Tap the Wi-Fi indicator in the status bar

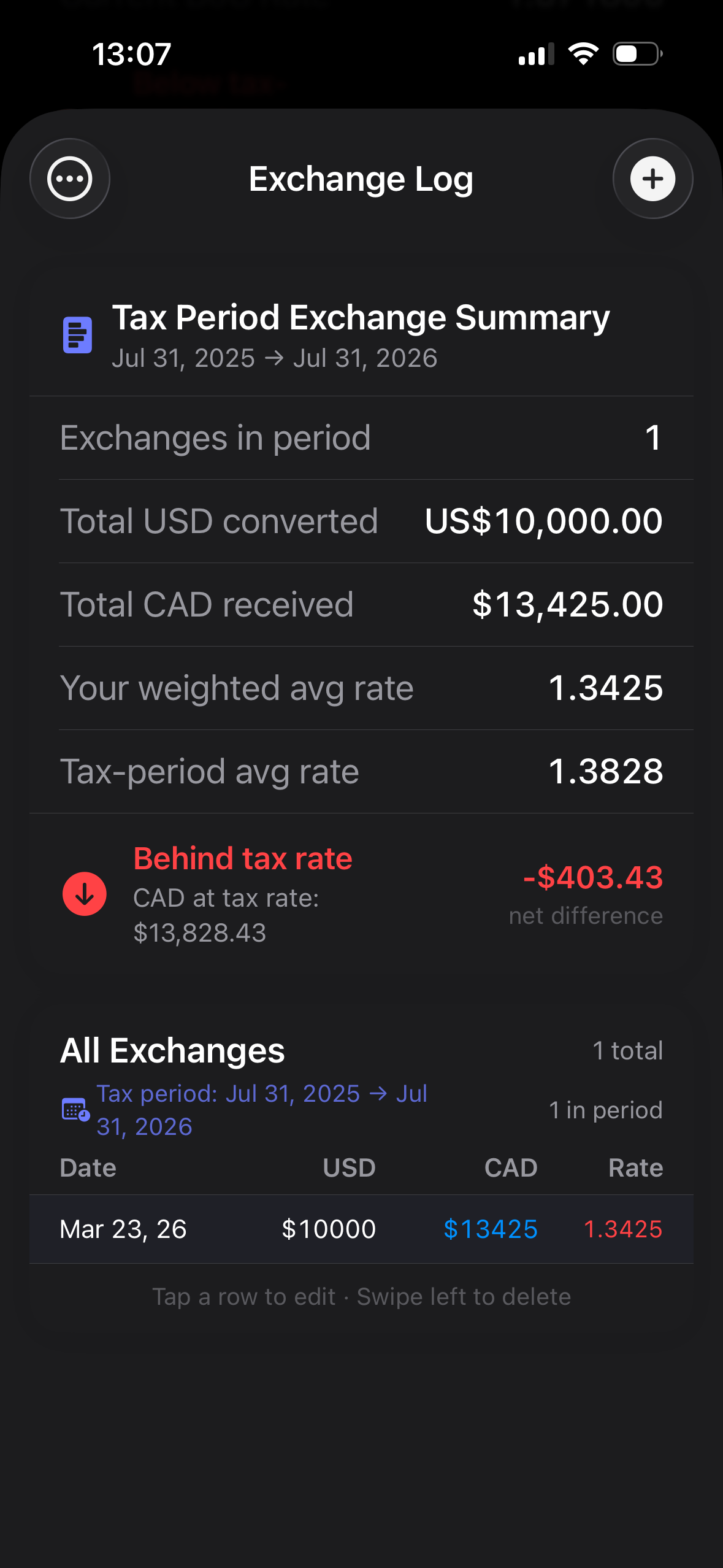pyautogui.click(x=583, y=54)
